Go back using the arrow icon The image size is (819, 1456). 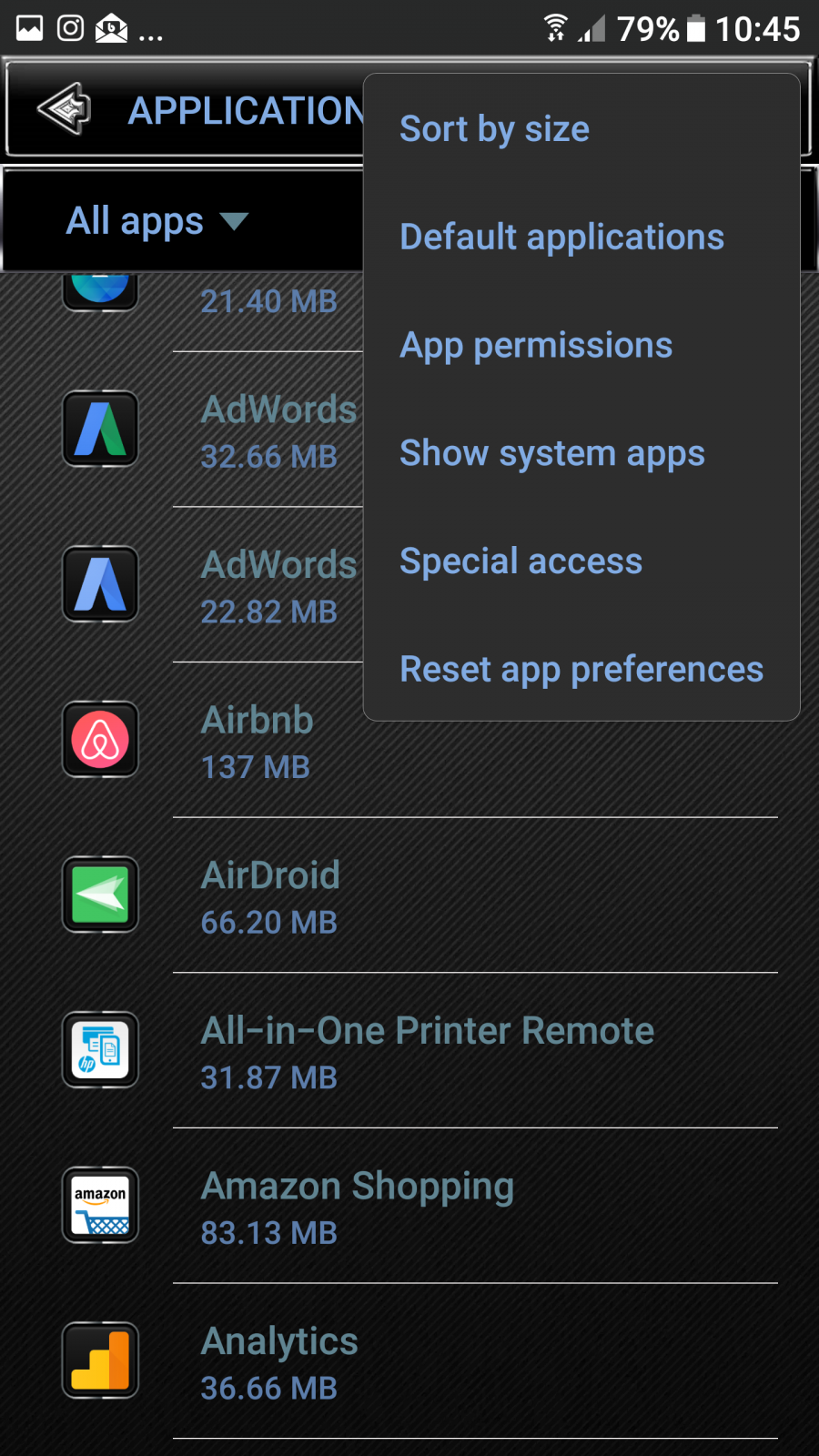coord(65,109)
